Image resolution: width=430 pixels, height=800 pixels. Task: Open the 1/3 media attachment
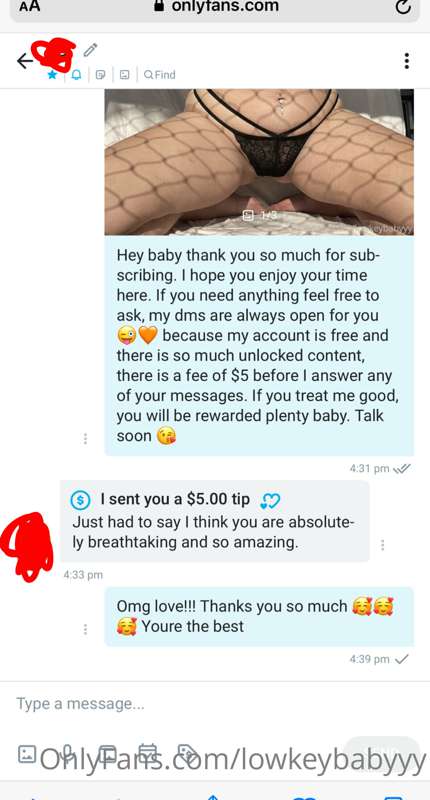pyautogui.click(x=259, y=162)
